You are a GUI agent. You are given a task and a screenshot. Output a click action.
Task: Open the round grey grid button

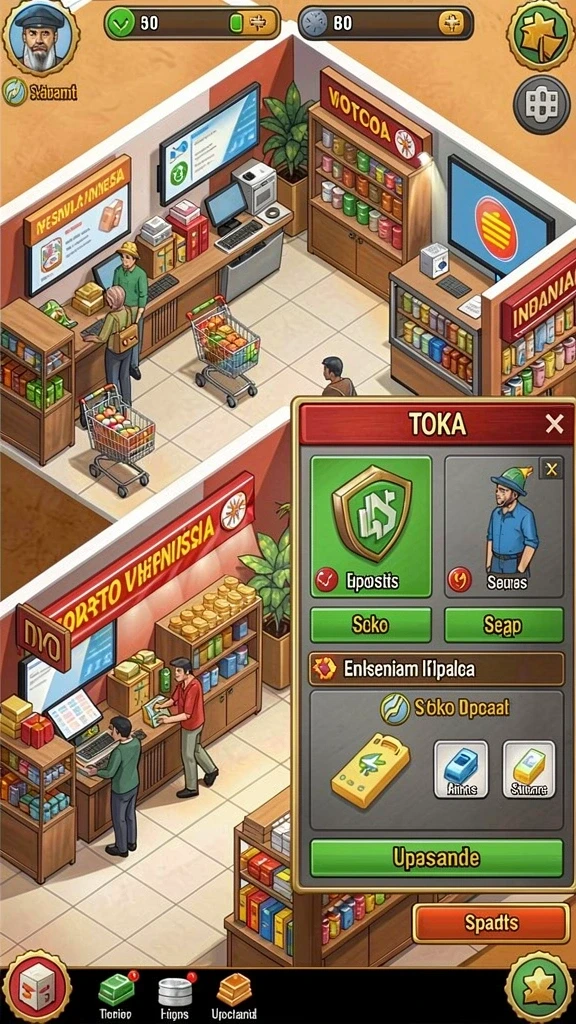541,104
